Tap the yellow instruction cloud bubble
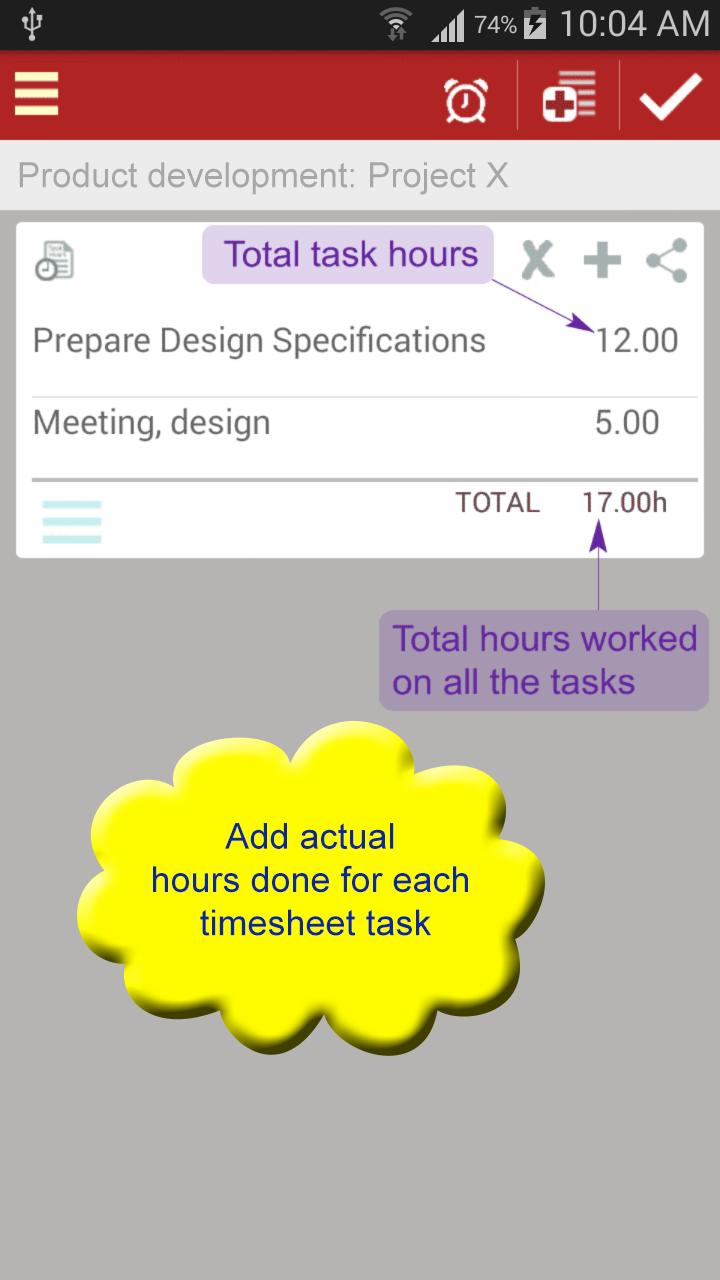 tap(310, 880)
